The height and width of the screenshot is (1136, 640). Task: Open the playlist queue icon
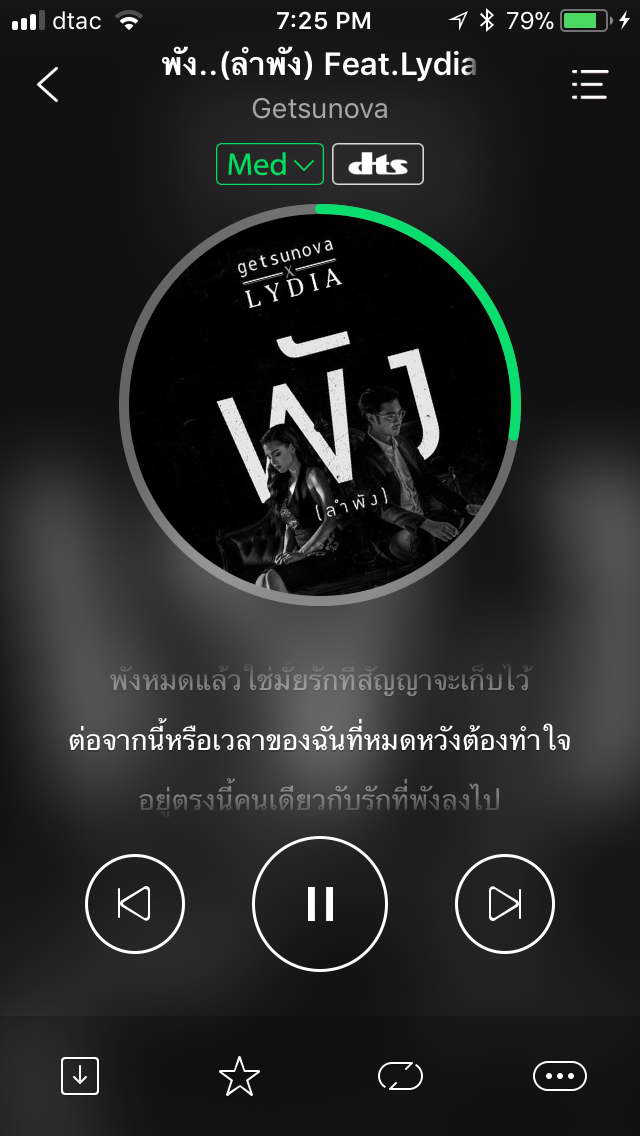pos(589,84)
